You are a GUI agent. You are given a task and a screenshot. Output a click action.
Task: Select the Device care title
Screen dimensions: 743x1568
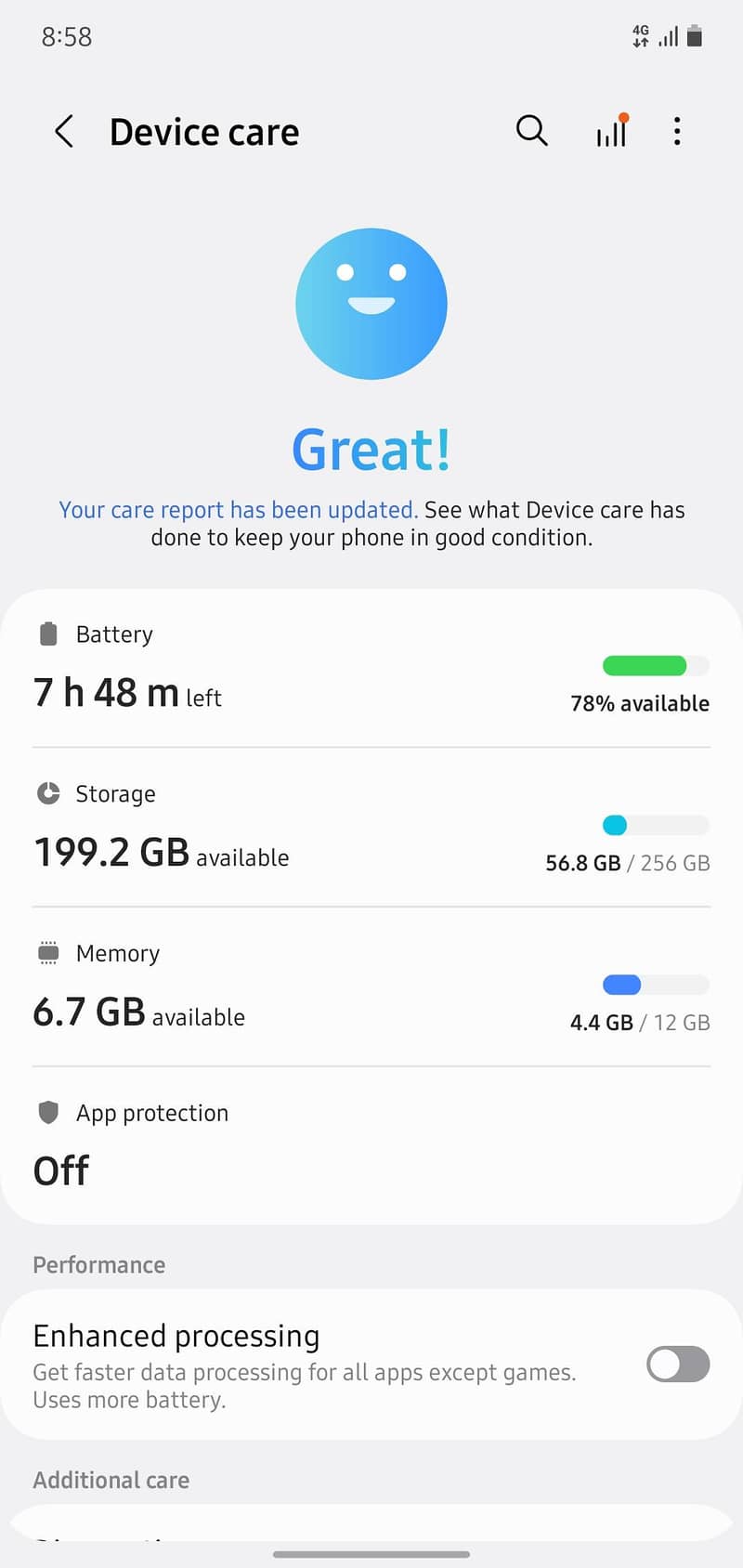(x=204, y=132)
